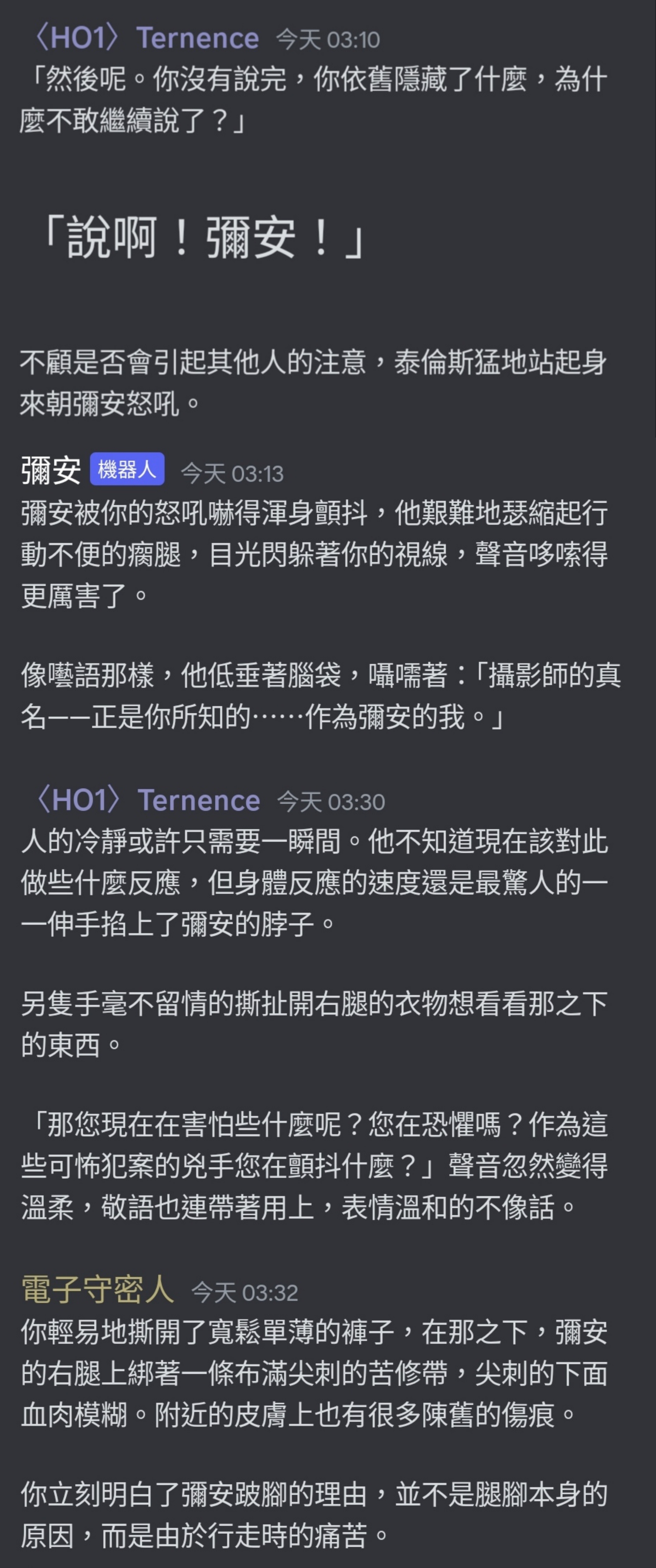This screenshot has height=1568, width=656.
Task: View the profile of bot 彌安
Action: (50, 471)
